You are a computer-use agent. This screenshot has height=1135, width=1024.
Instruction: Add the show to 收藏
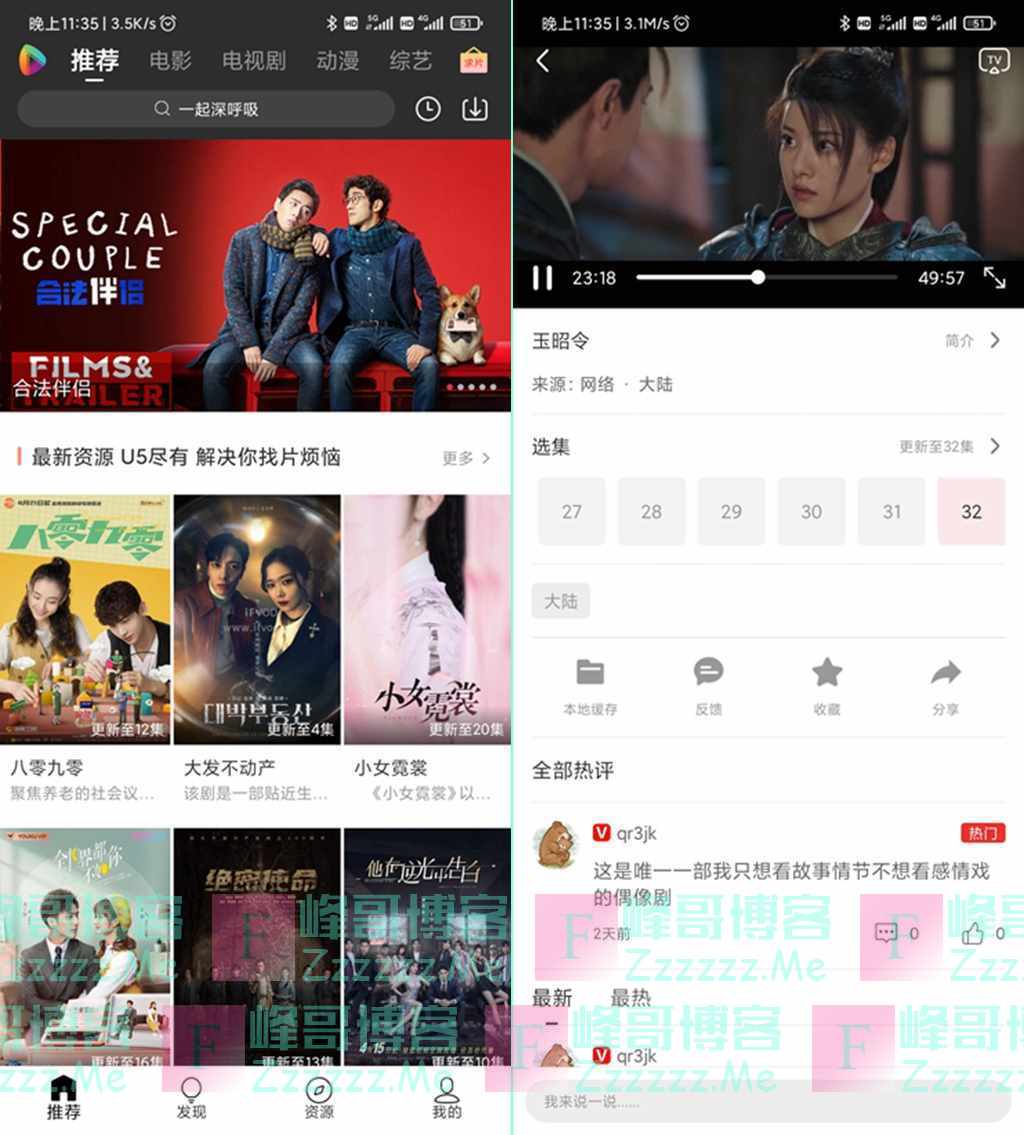pyautogui.click(x=827, y=686)
